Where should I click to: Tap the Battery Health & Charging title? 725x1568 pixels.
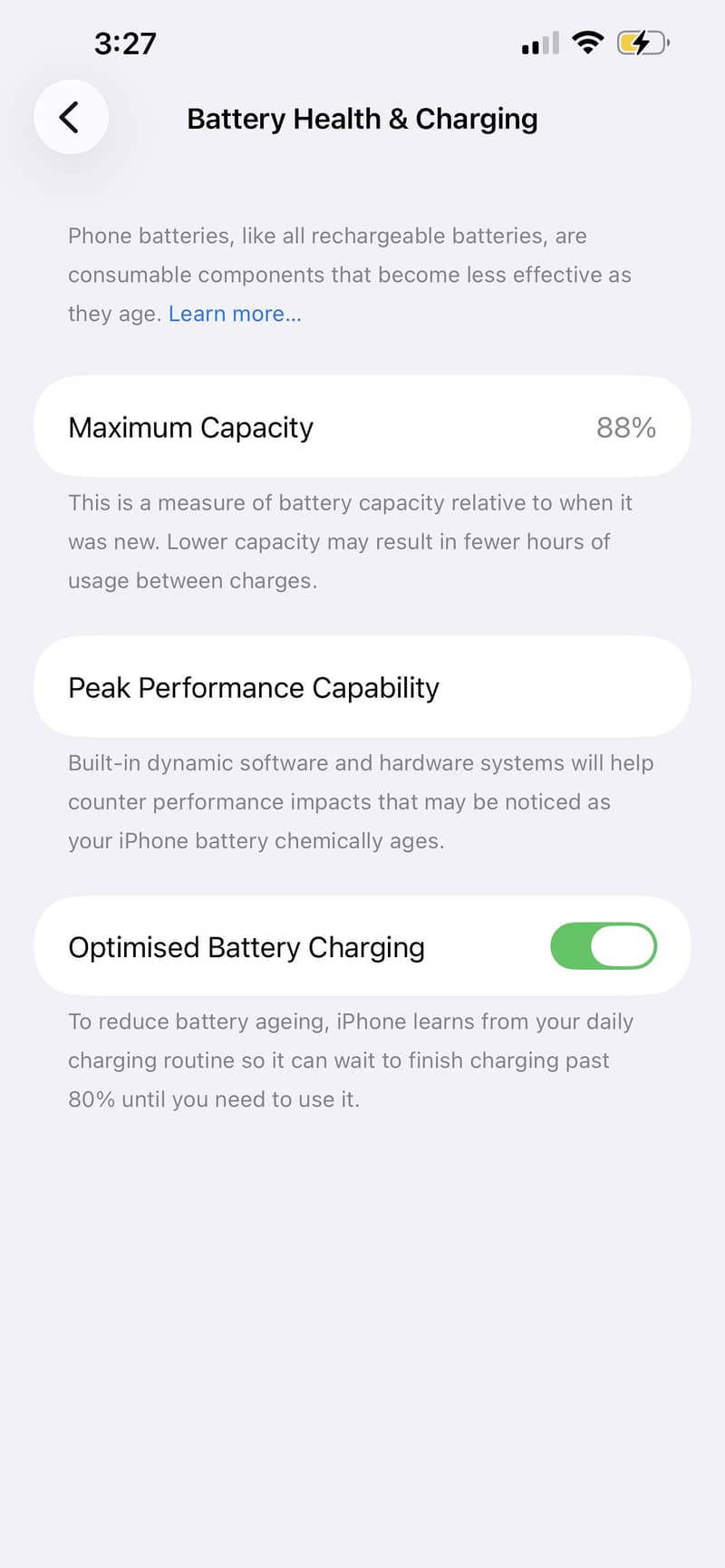(x=362, y=119)
